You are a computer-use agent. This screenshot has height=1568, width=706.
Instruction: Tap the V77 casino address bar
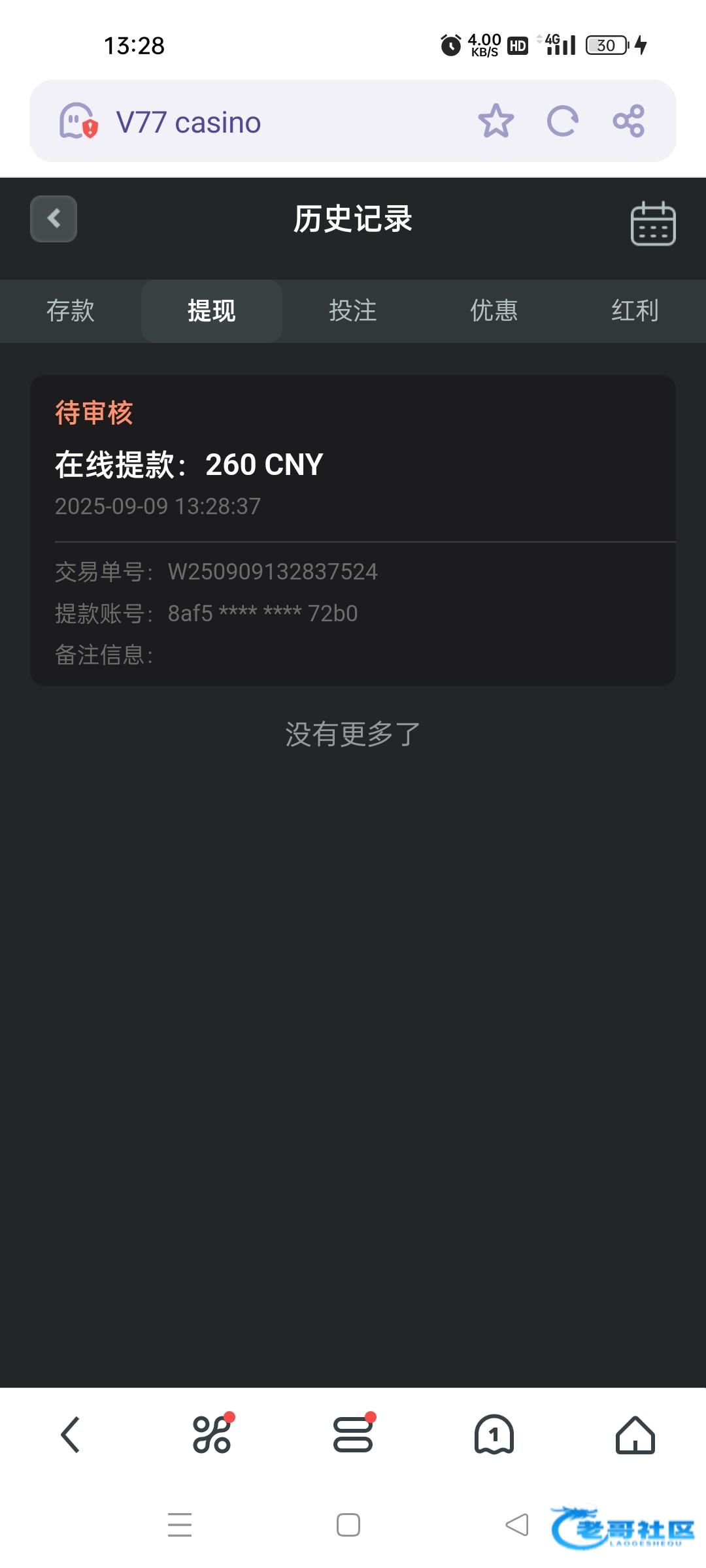261,122
